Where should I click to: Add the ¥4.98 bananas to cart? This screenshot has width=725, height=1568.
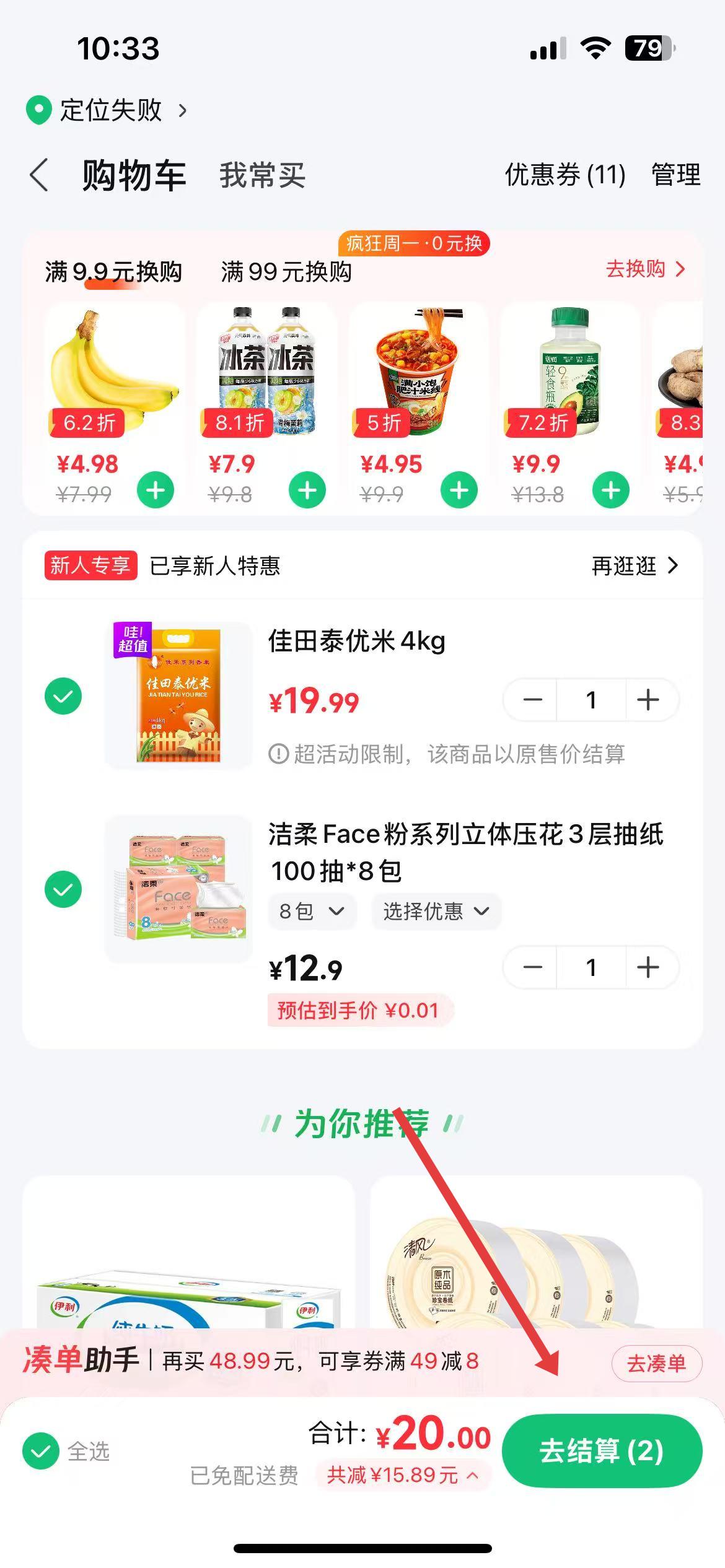point(155,490)
